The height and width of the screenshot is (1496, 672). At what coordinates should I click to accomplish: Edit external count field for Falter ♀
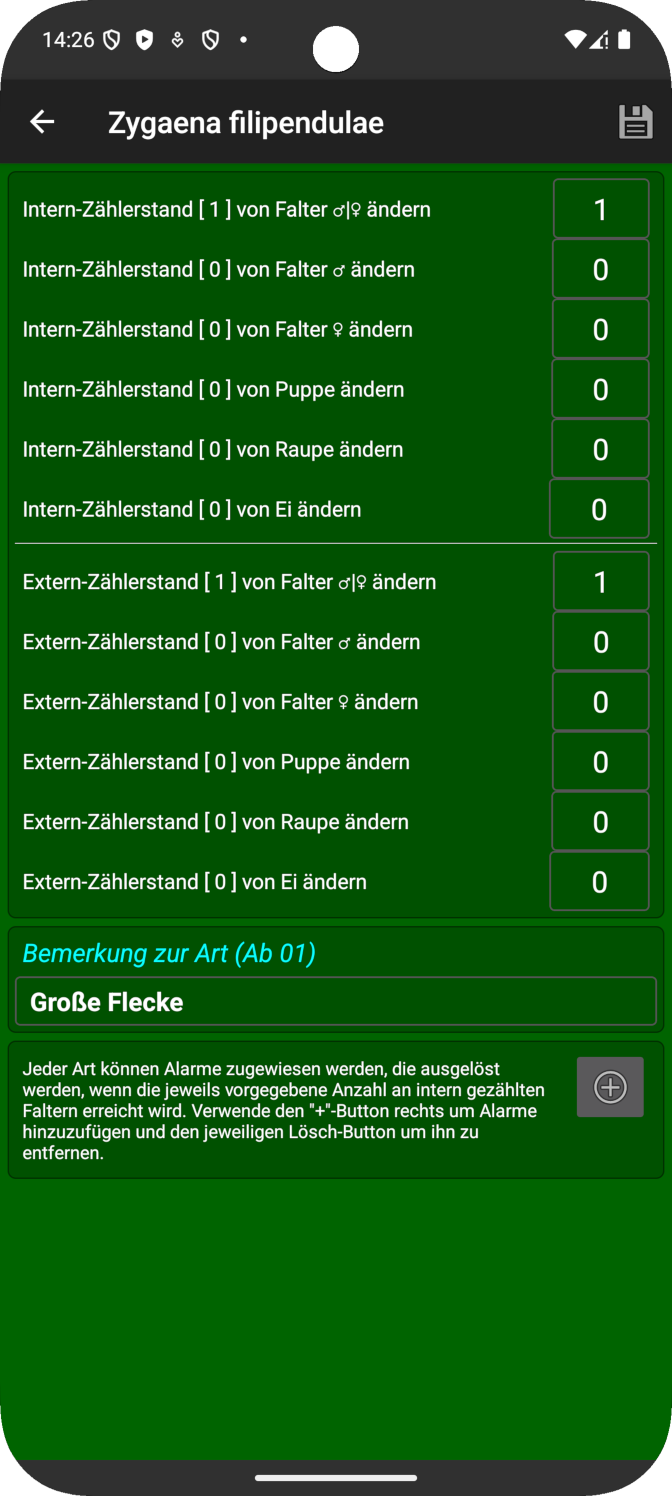point(601,702)
